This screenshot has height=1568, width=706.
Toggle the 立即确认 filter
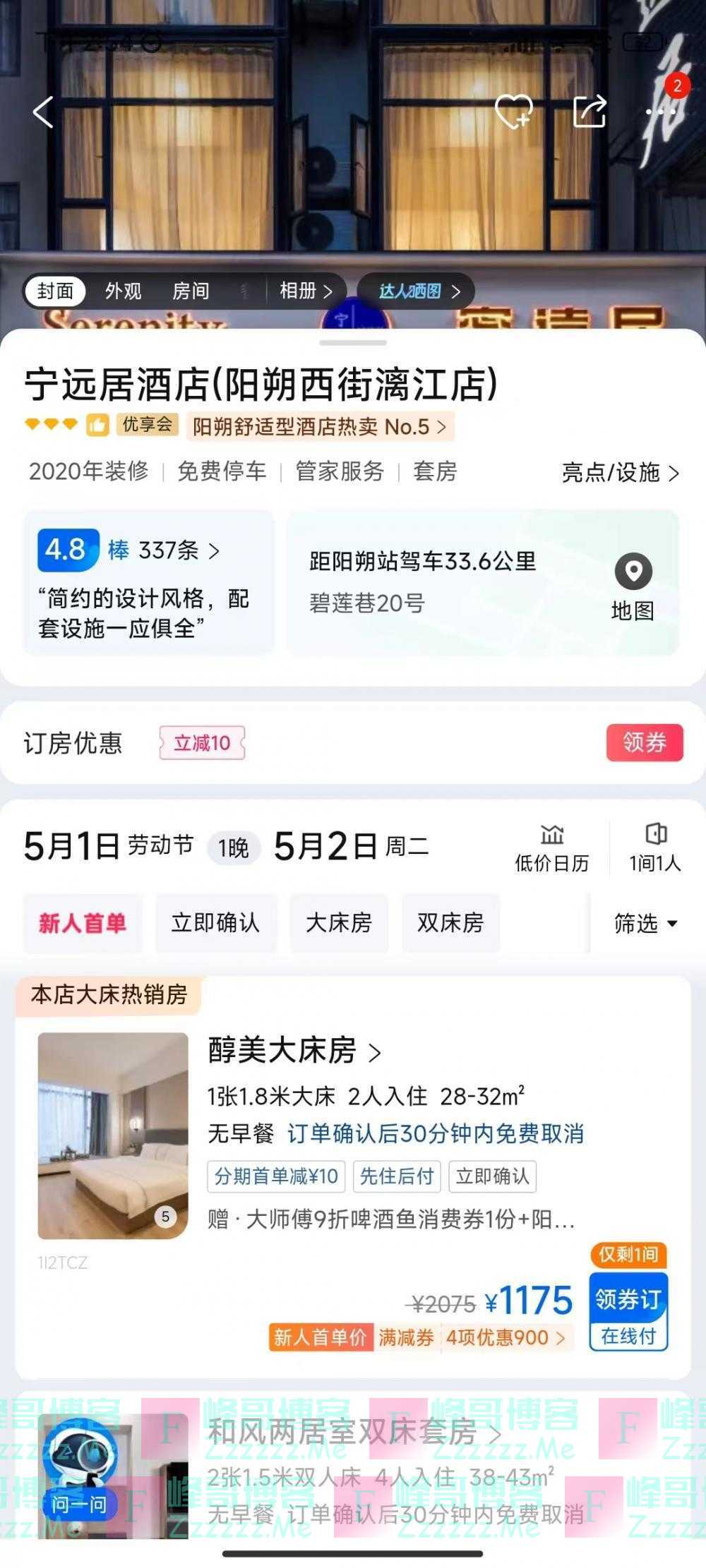[x=215, y=922]
